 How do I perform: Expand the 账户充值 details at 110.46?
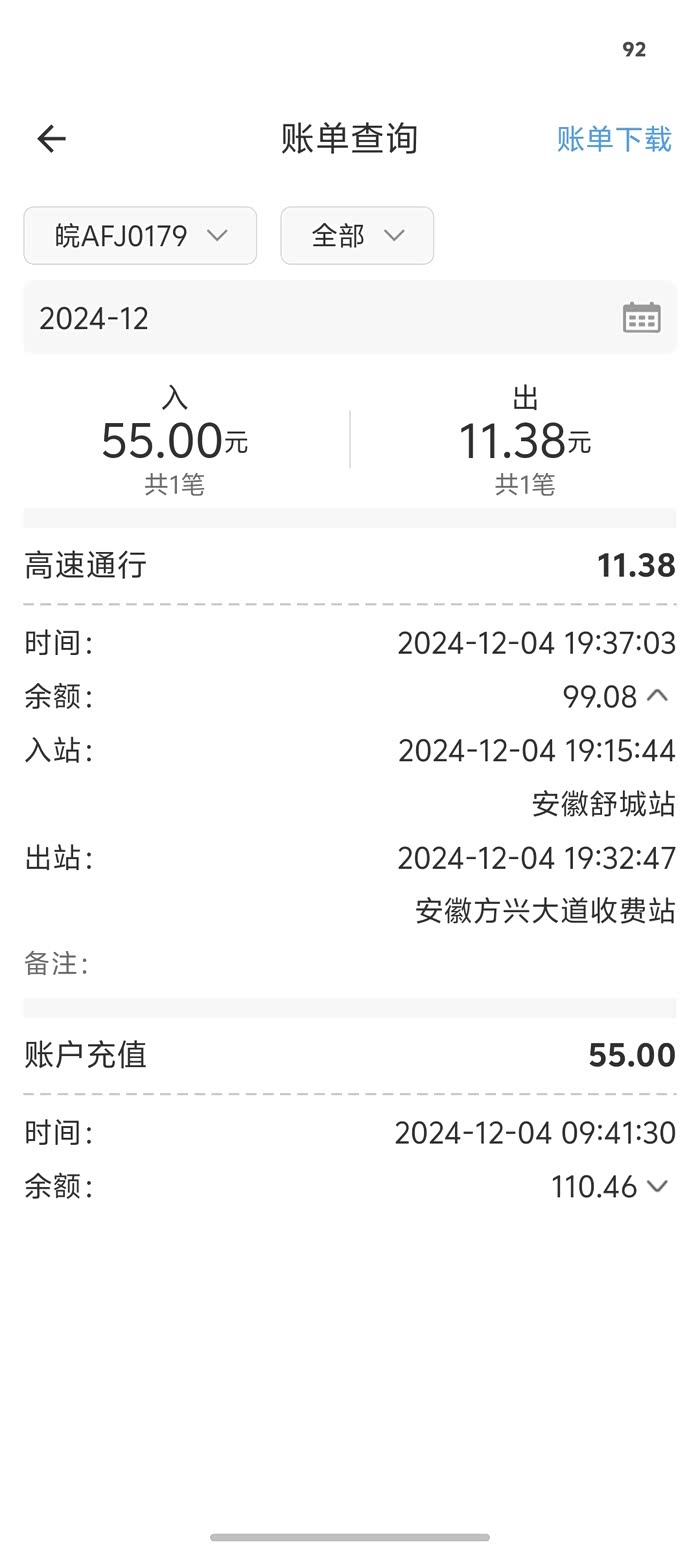[657, 1187]
